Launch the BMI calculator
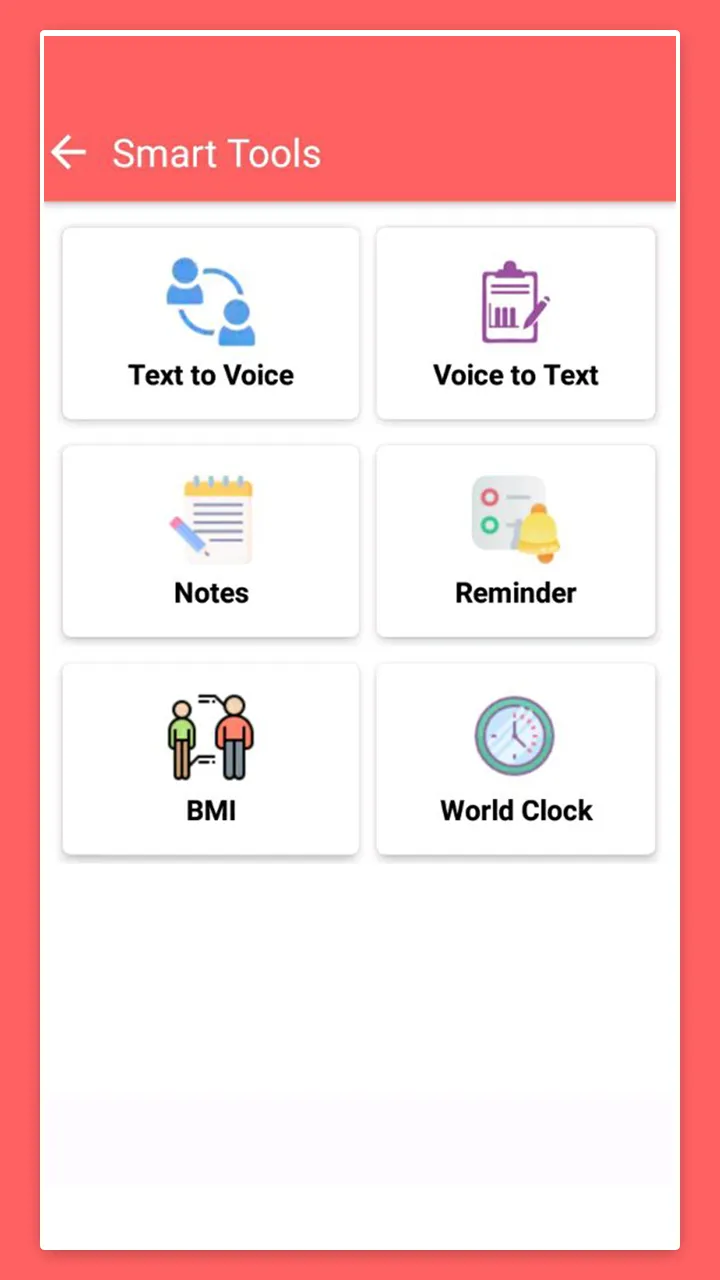This screenshot has width=720, height=1280. coord(211,759)
